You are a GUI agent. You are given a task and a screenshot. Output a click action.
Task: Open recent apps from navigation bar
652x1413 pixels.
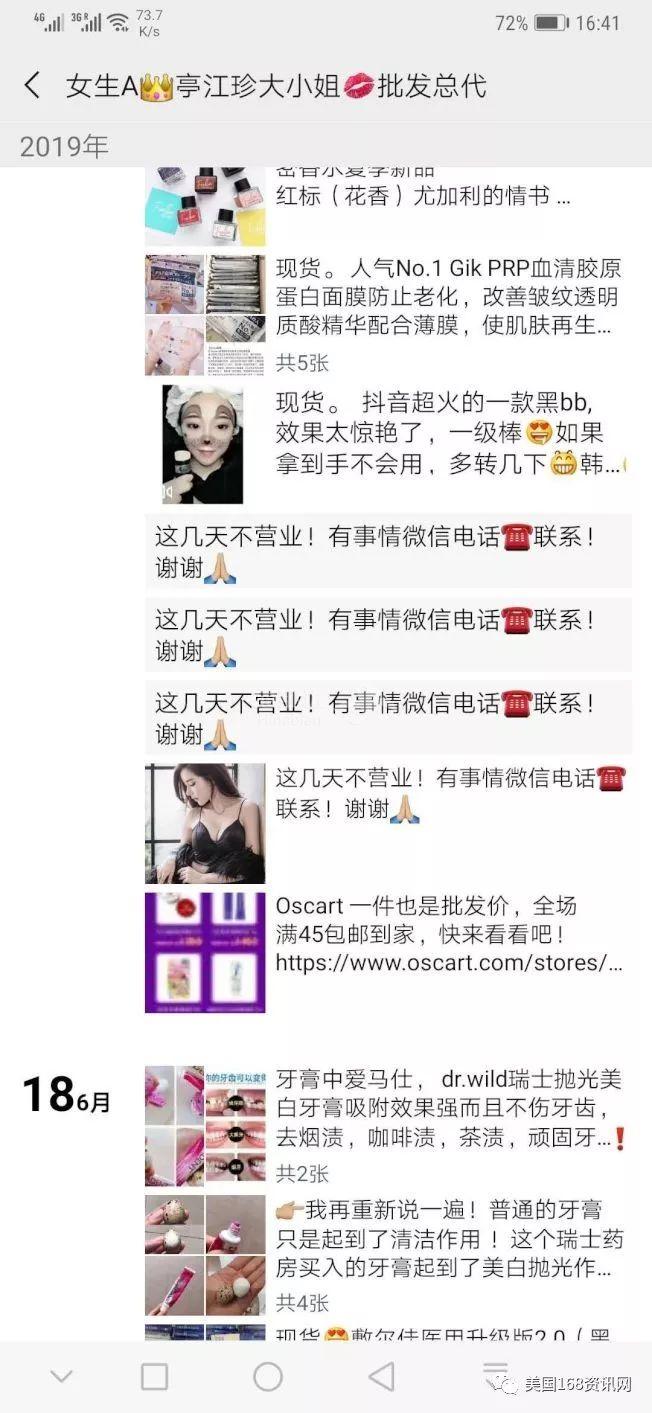[x=154, y=1376]
